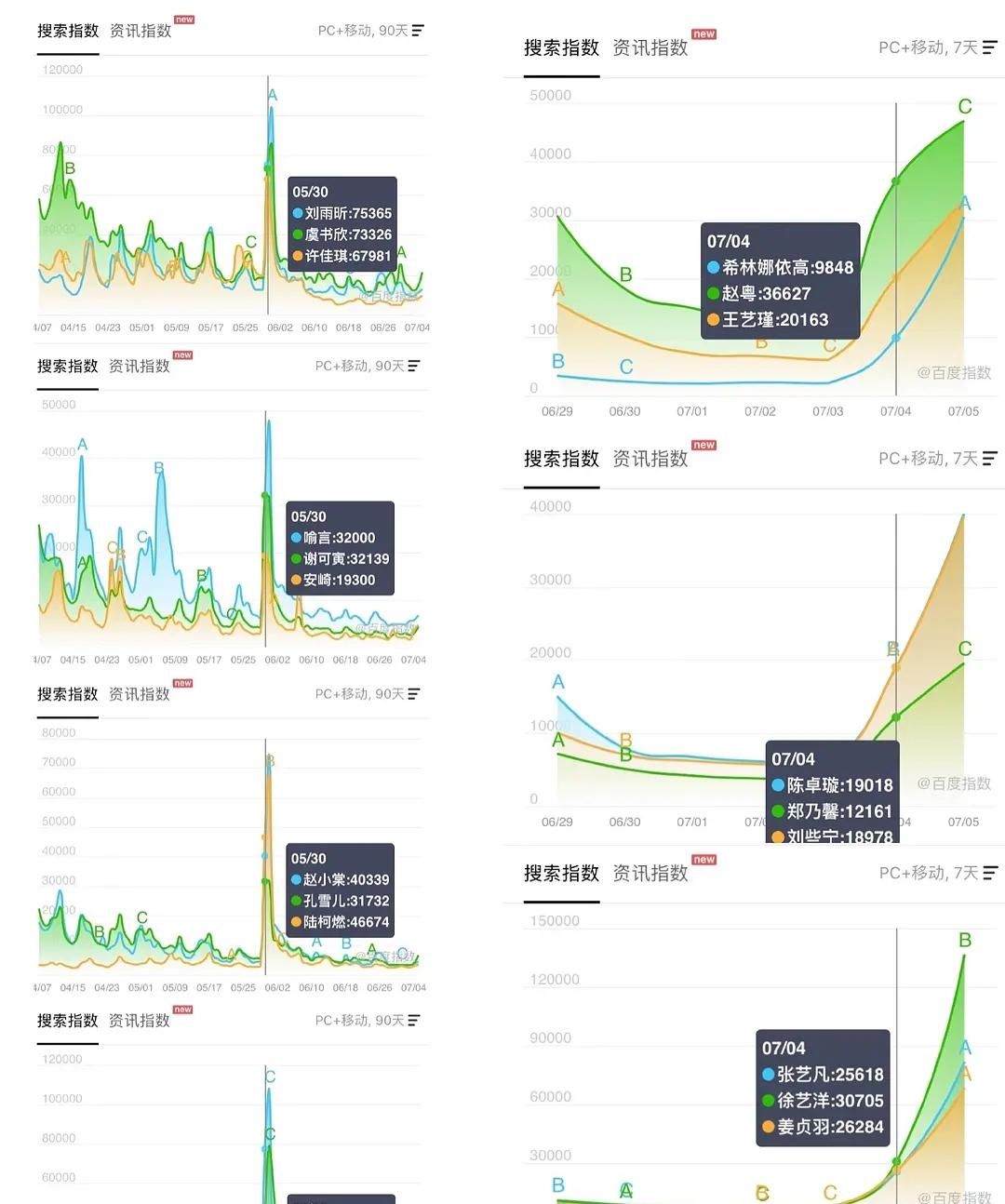Open the 7天 time range selector

tap(965, 47)
